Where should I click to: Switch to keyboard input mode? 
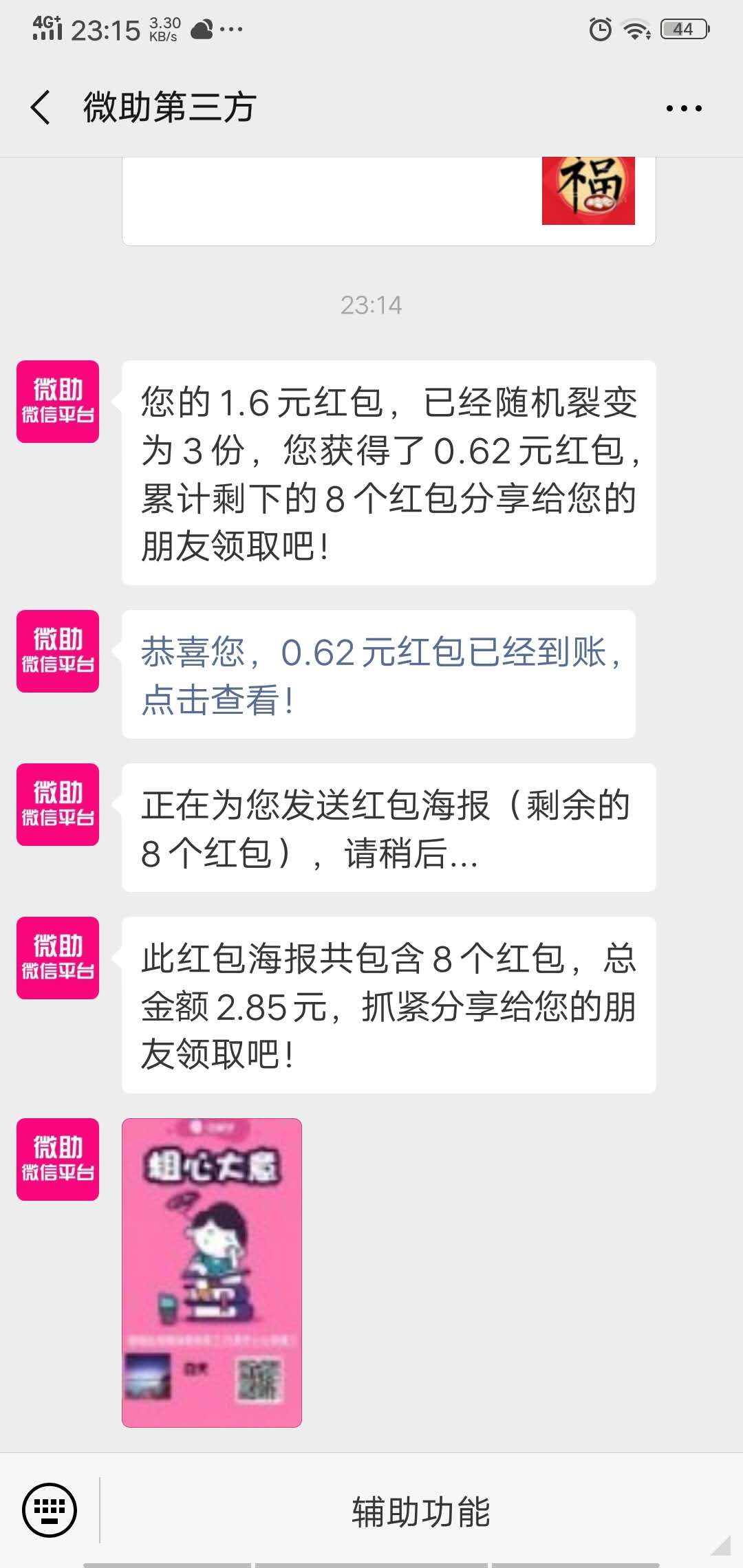pyautogui.click(x=50, y=1510)
